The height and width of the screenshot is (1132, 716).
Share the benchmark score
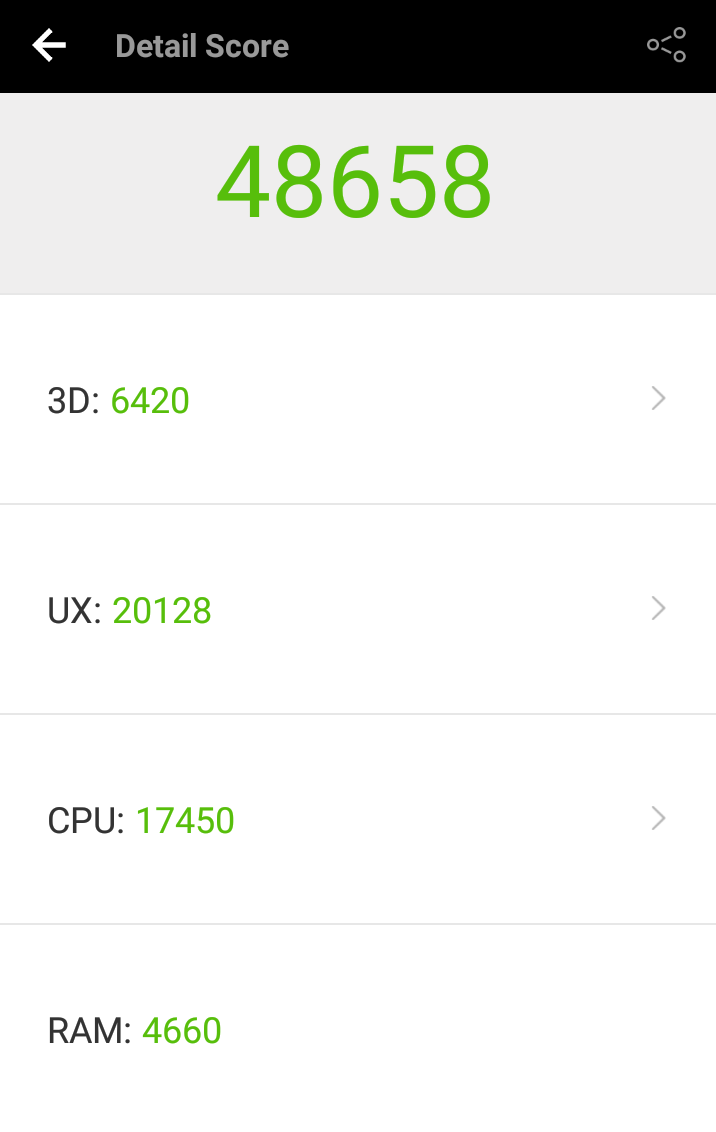coord(666,45)
